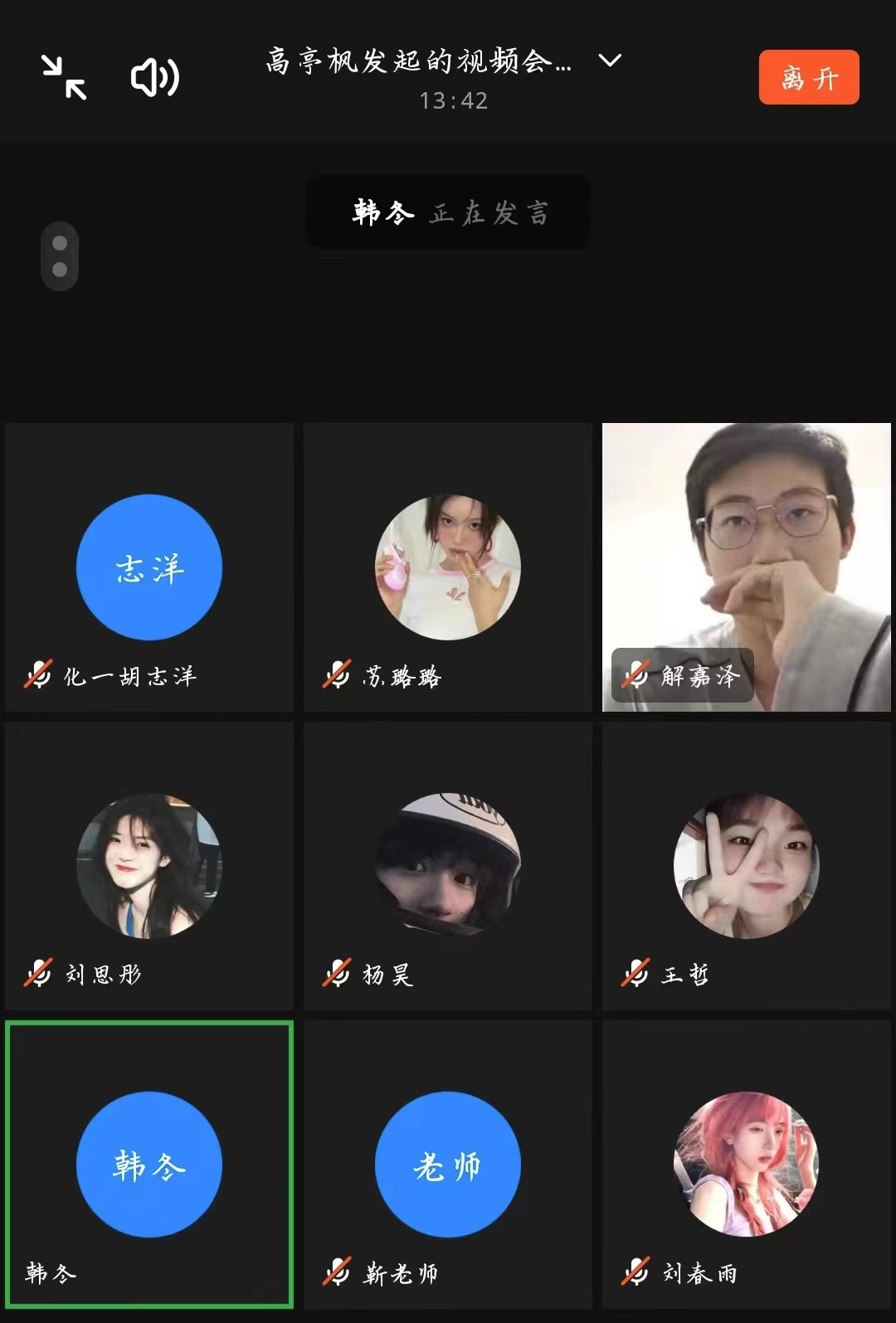This screenshot has height=1323, width=896.
Task: Minimize the video meeting window
Action: (x=64, y=77)
